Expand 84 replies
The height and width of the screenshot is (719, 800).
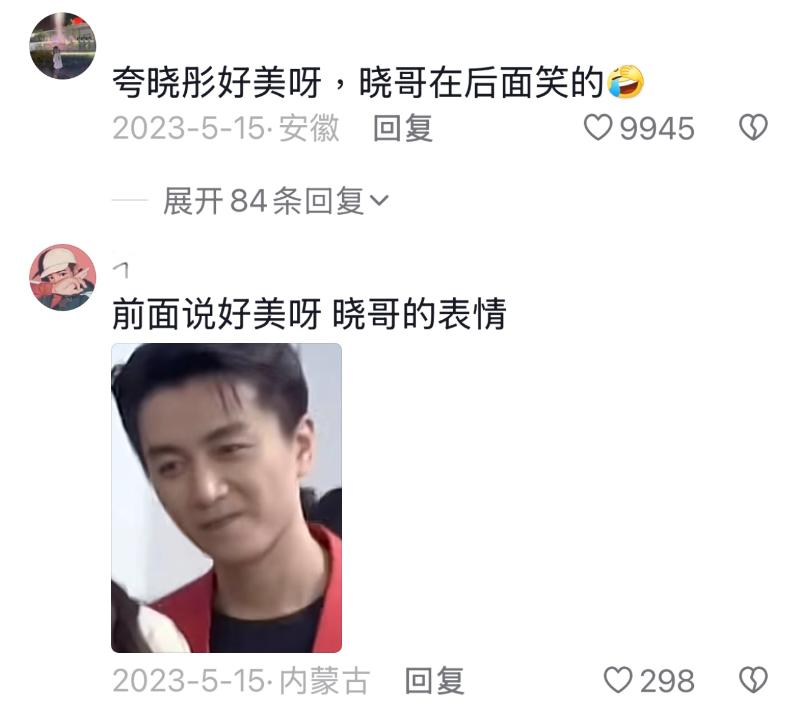coord(275,202)
